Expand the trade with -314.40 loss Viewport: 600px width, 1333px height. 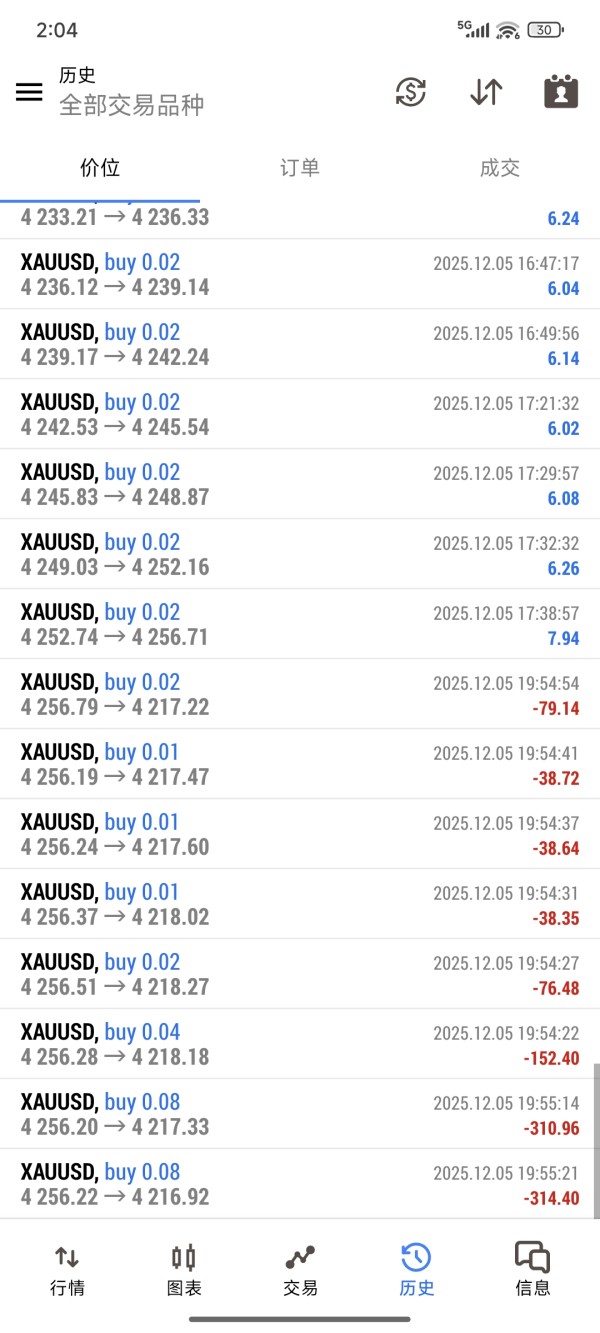pyautogui.click(x=300, y=1184)
